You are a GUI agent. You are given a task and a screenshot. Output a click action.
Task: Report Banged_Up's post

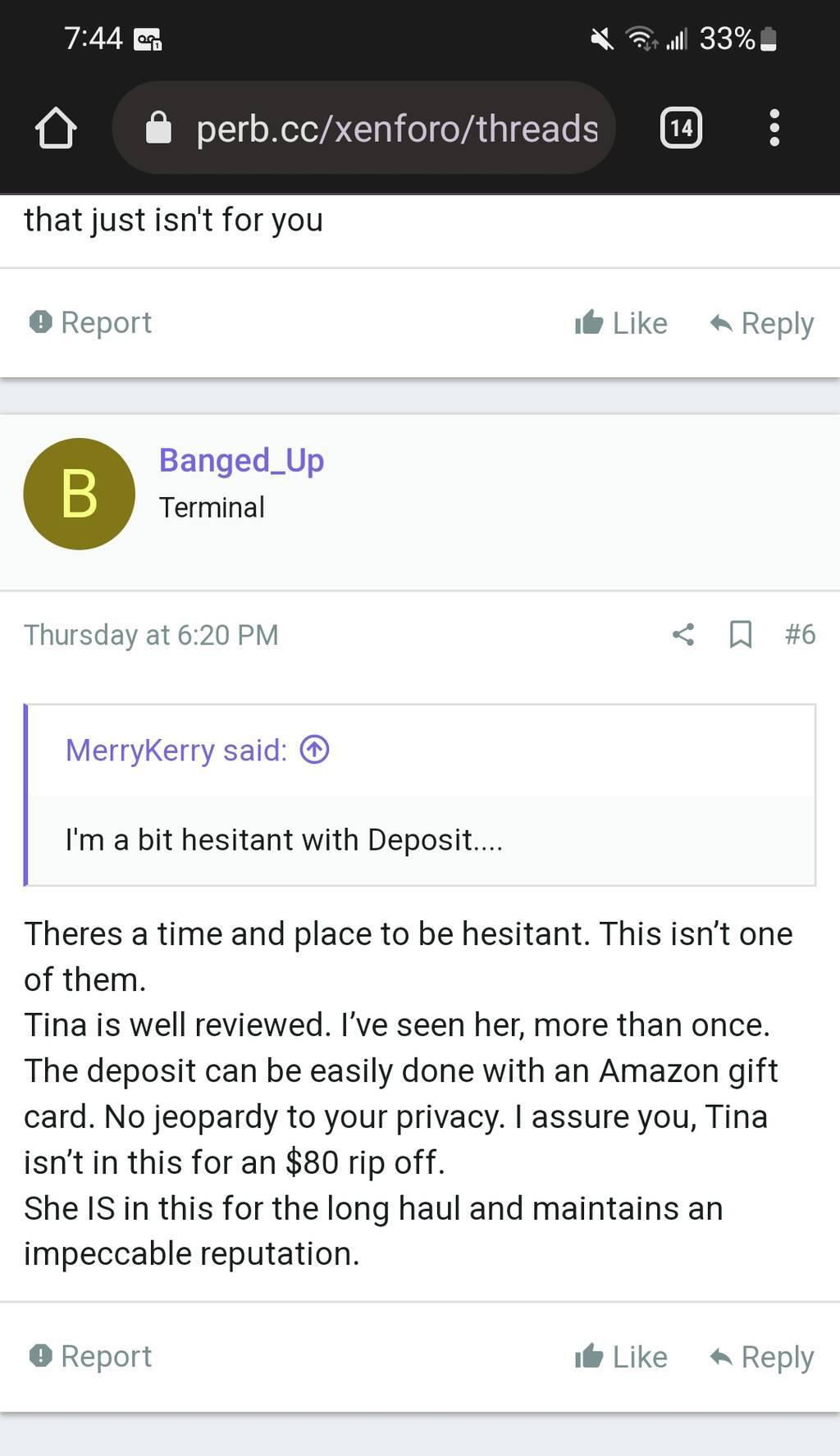91,1356
